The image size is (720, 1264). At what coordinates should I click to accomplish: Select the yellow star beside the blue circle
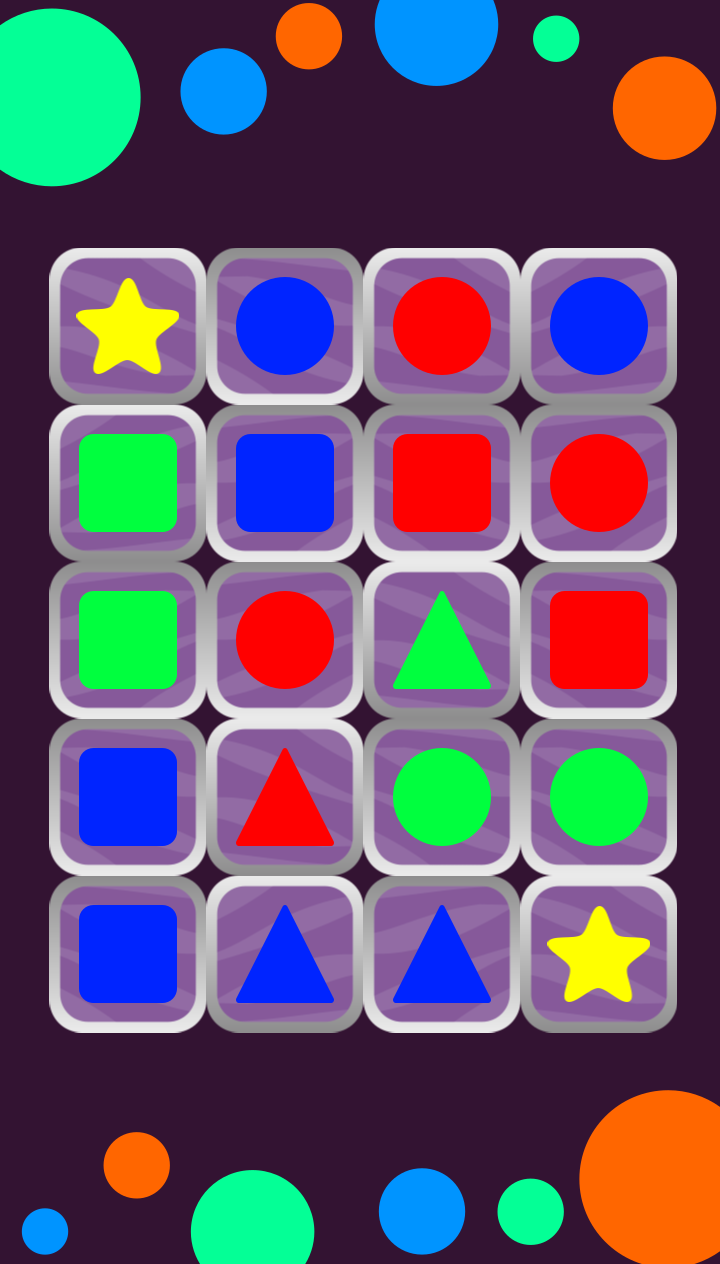[128, 326]
